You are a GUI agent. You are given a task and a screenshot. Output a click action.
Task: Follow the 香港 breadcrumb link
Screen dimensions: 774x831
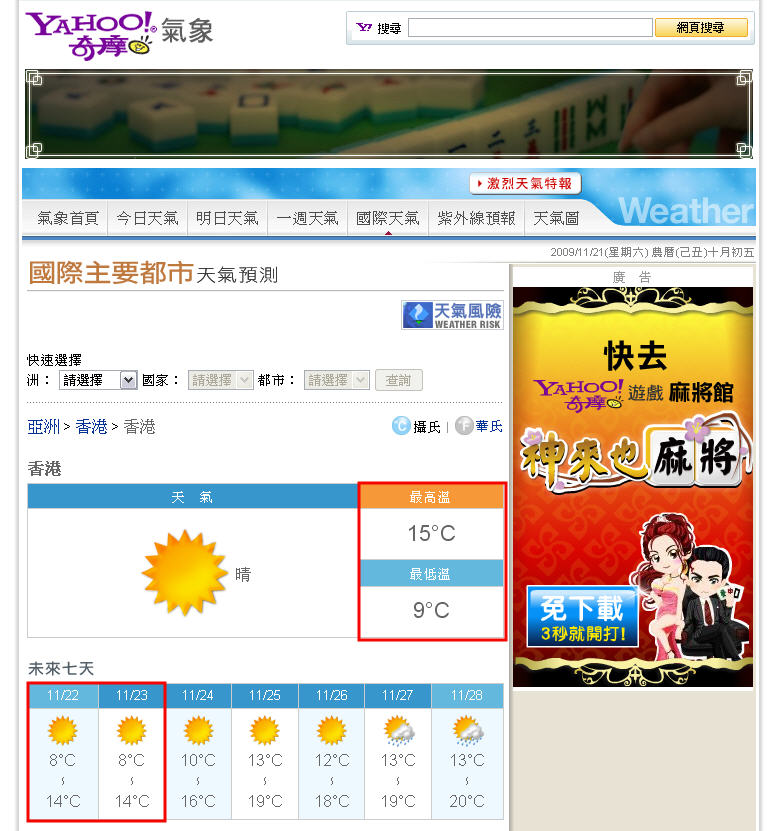pyautogui.click(x=91, y=427)
